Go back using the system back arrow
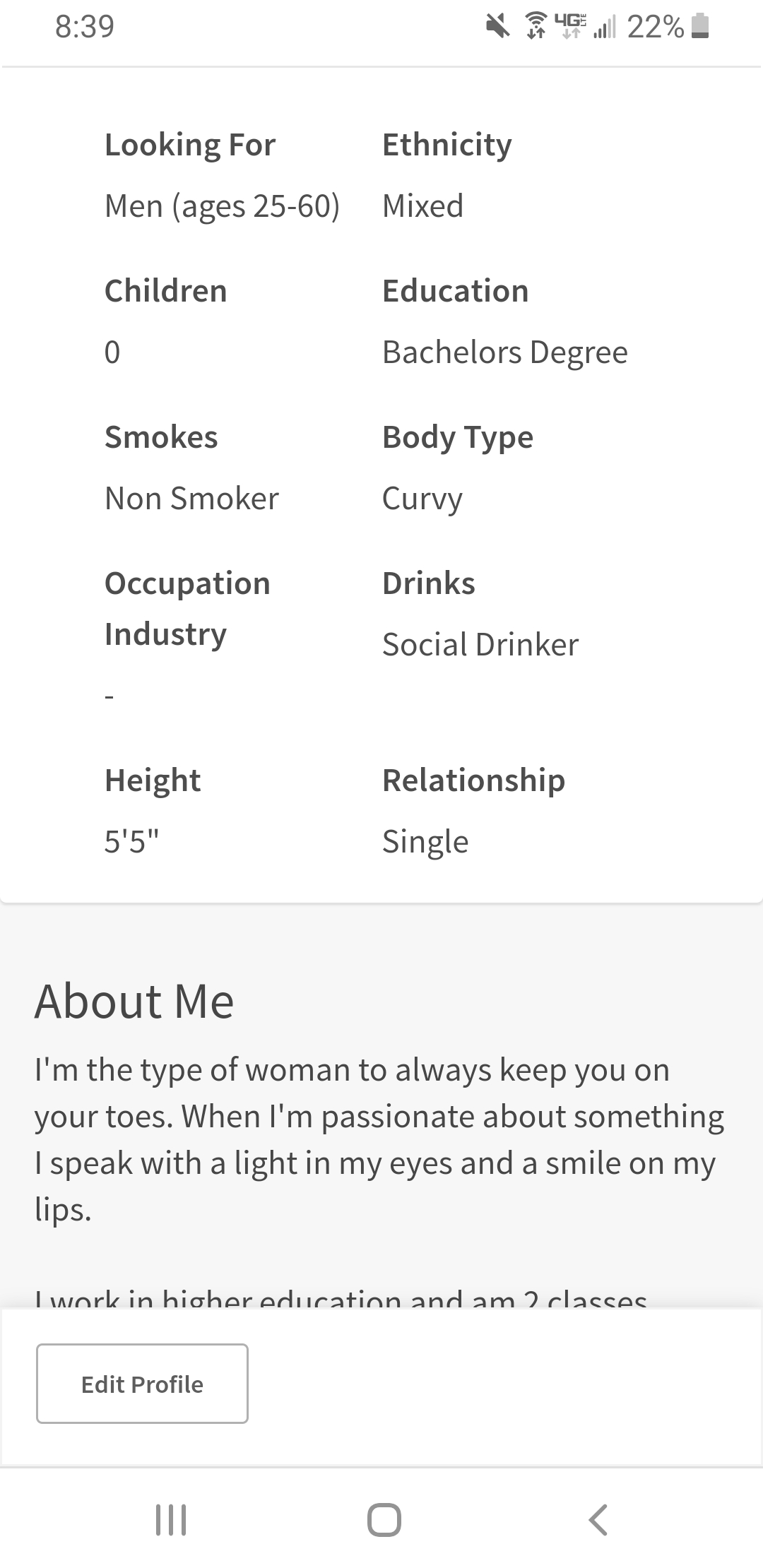Screen dimensions: 763x1568 (598, 1520)
